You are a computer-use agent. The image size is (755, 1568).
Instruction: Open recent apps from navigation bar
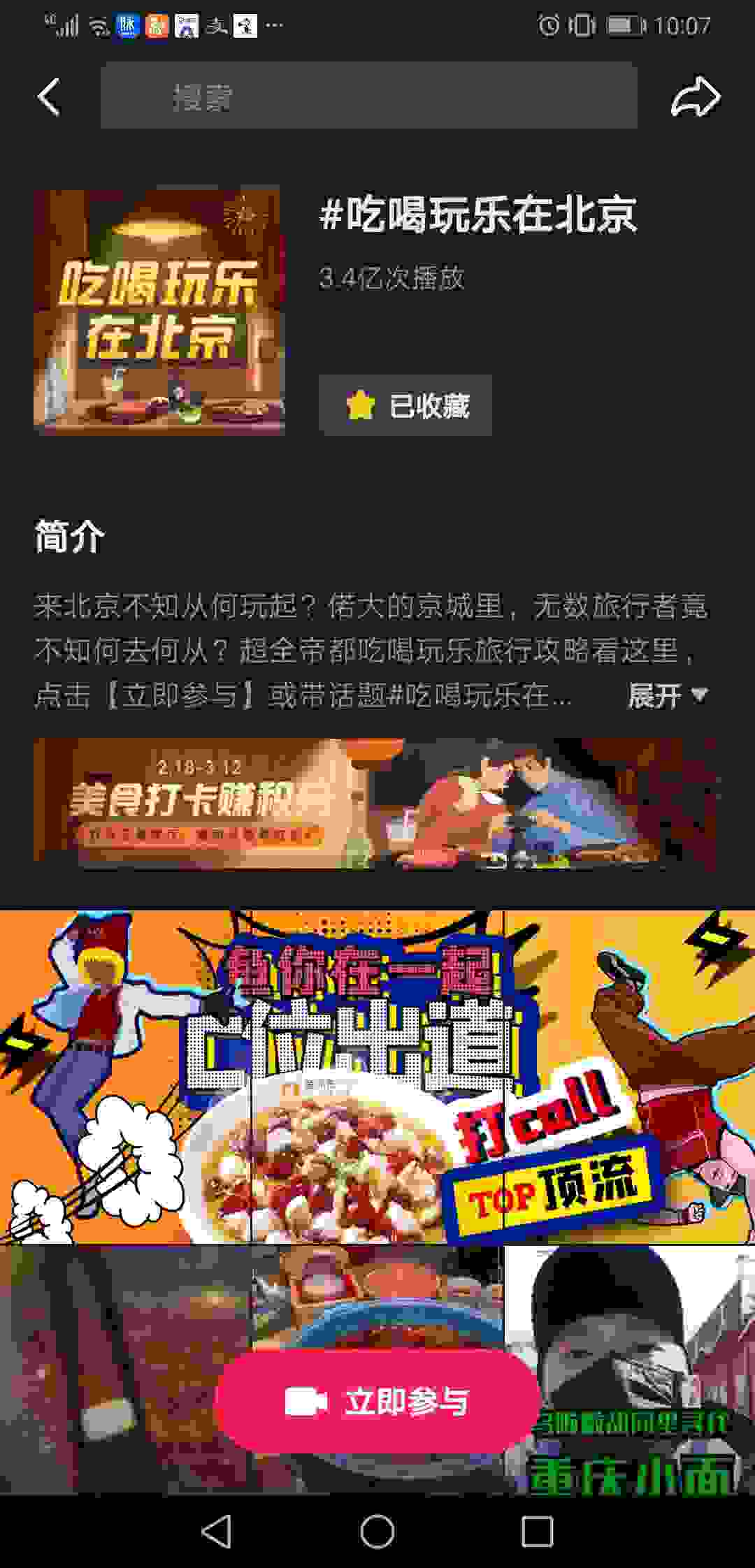click(x=537, y=1532)
